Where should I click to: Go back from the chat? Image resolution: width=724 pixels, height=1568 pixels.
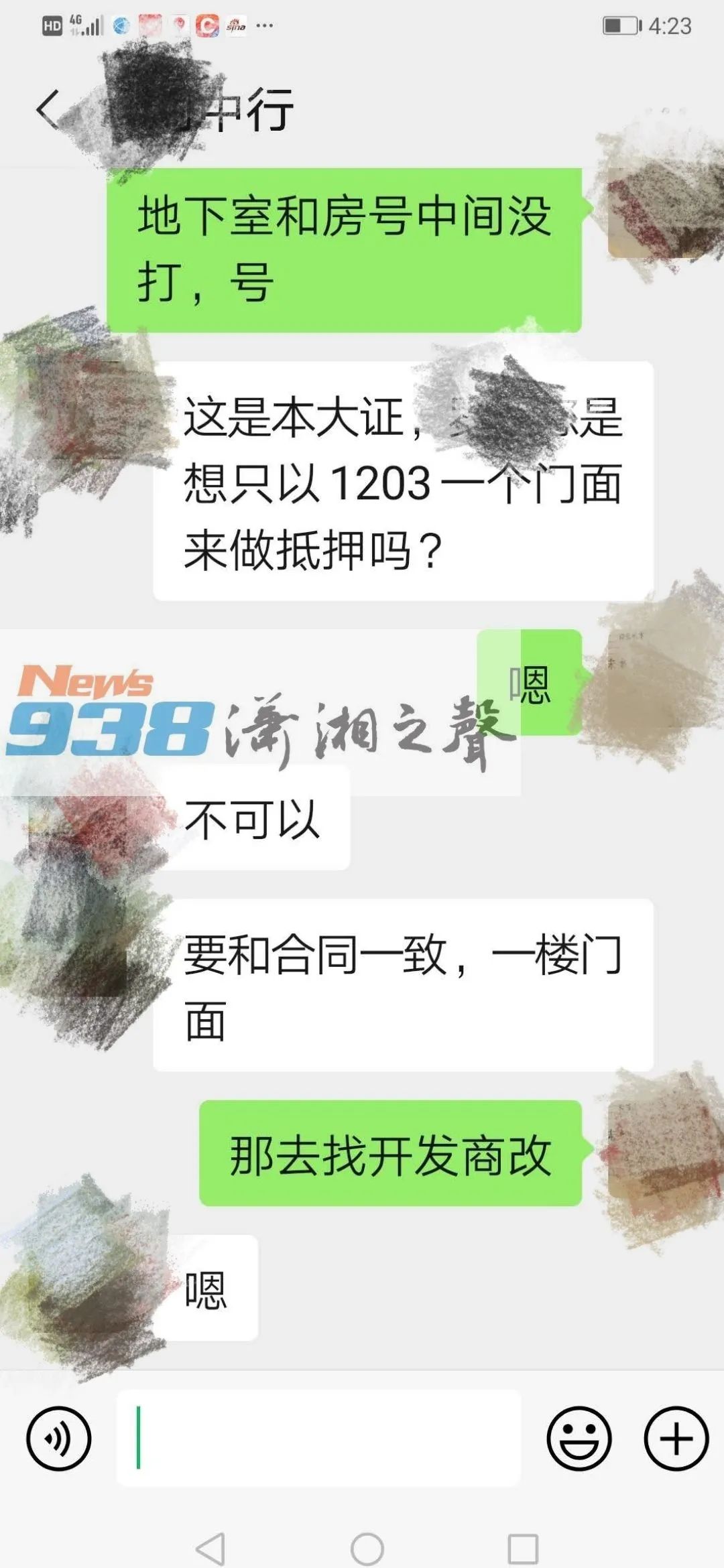click(48, 109)
